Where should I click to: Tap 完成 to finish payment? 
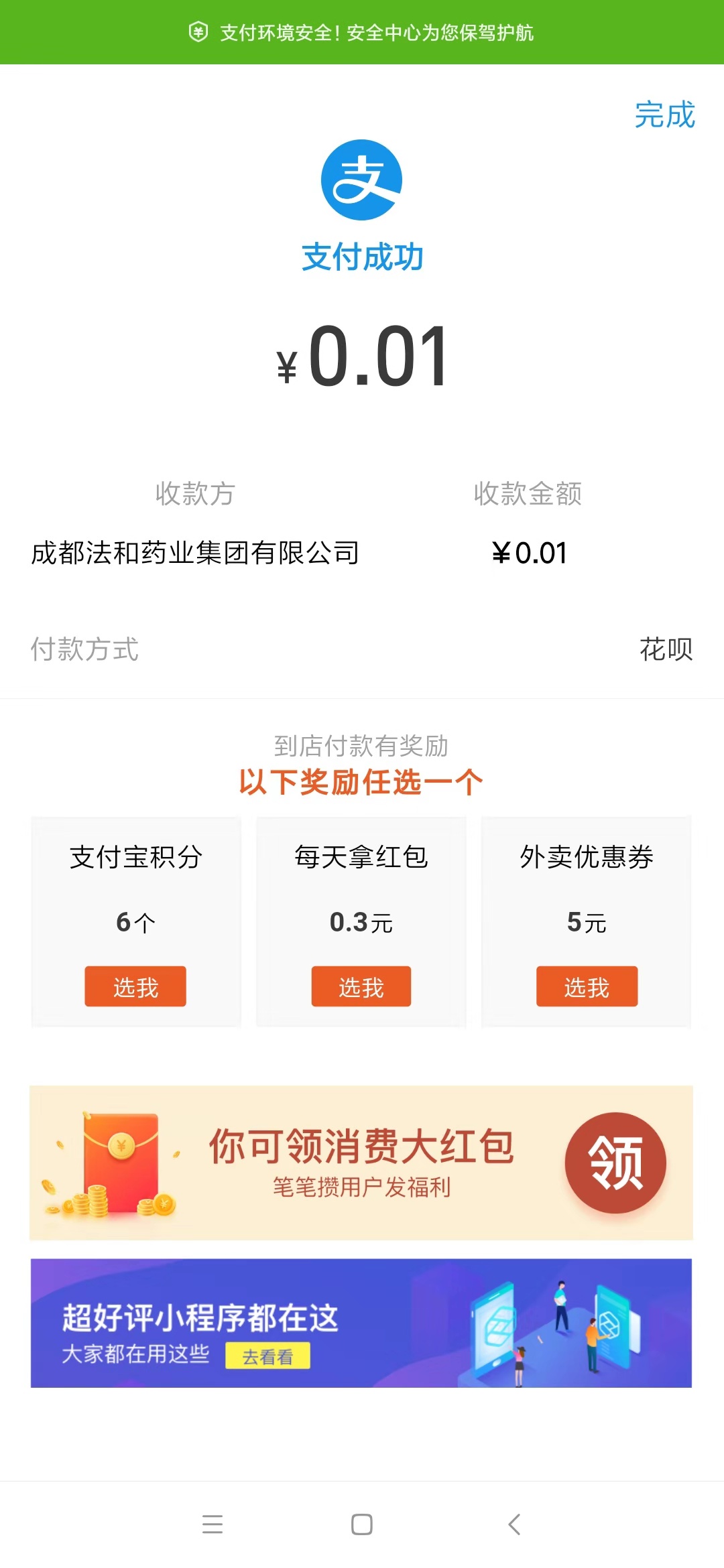[664, 115]
